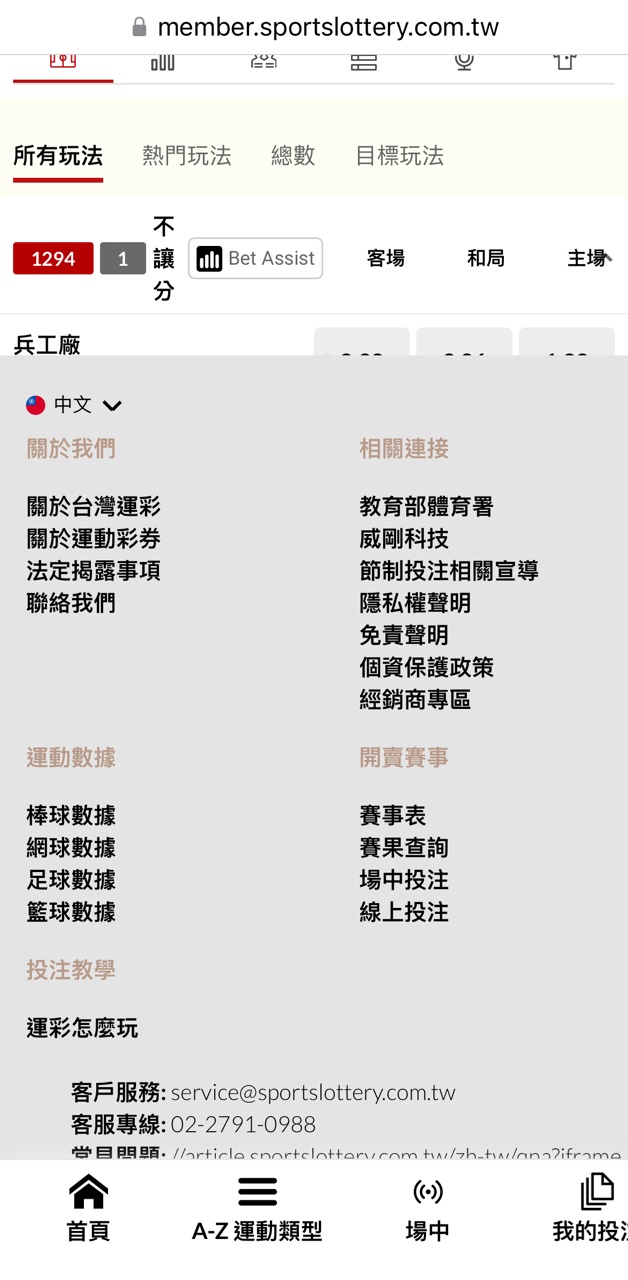The width and height of the screenshot is (628, 1280).
Task: Open 關於運動彩券 link
Action: [93, 539]
